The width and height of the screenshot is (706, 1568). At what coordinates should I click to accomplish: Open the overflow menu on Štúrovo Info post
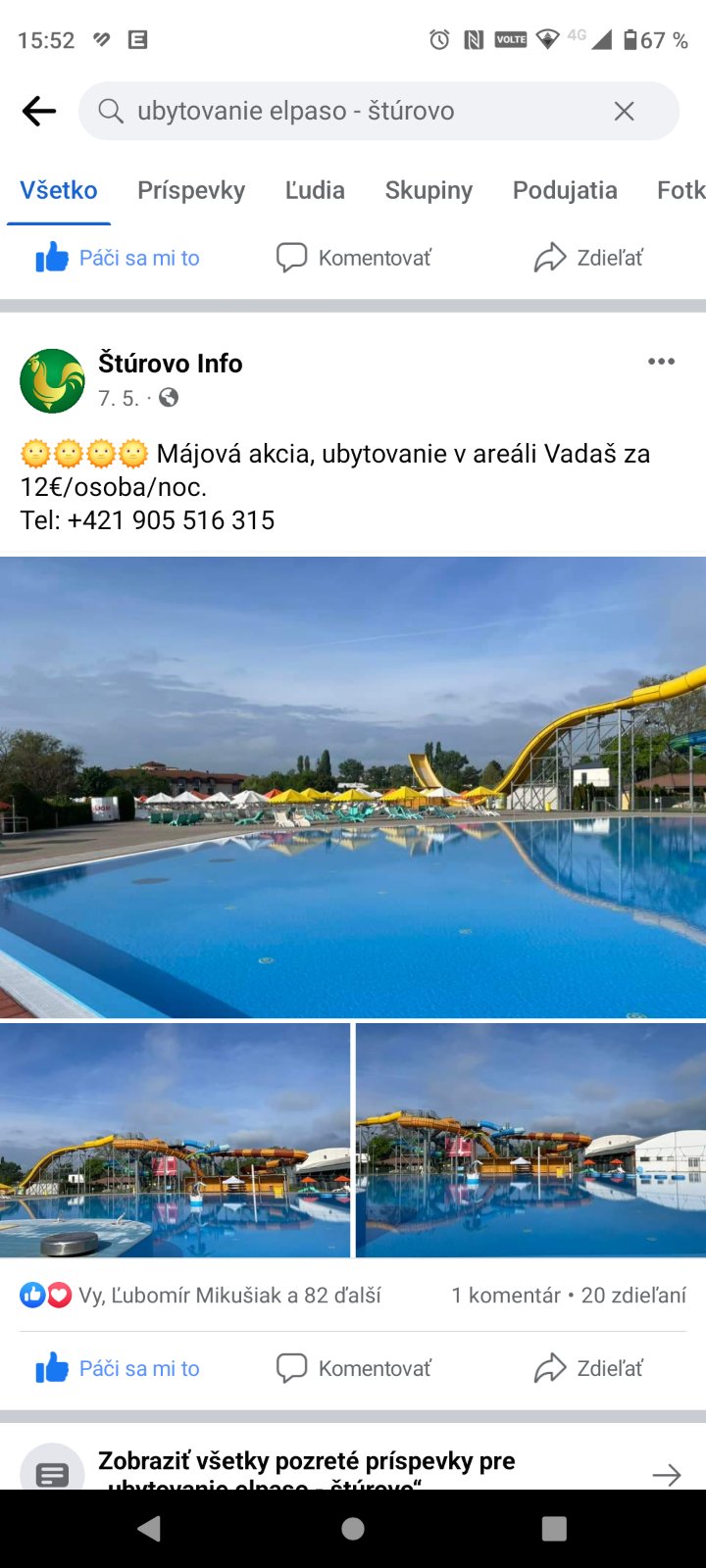point(661,362)
